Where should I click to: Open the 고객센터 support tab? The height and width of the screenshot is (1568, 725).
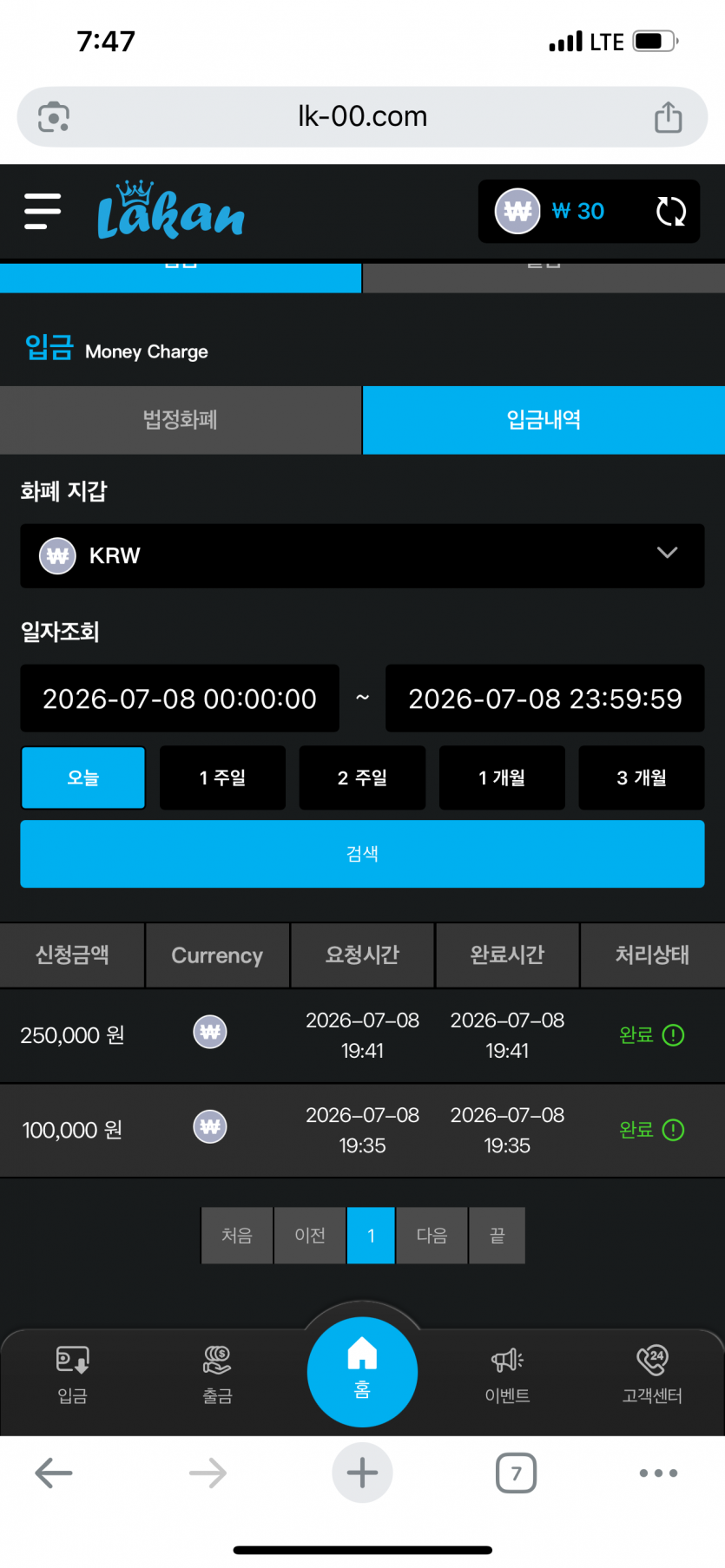click(x=652, y=1374)
